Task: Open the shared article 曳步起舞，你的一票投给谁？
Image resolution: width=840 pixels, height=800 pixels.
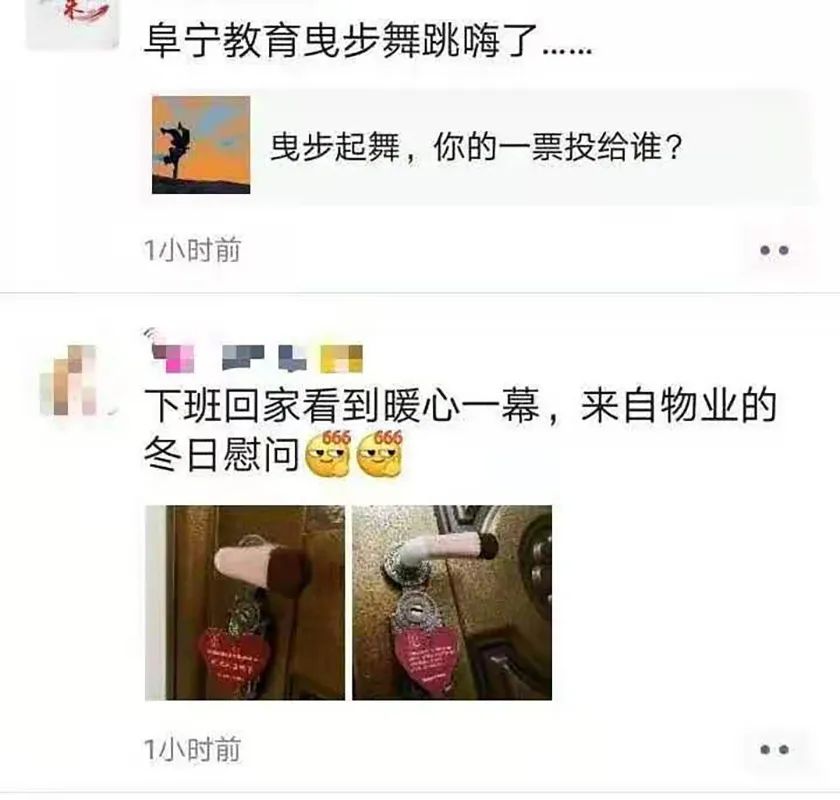Action: click(478, 148)
